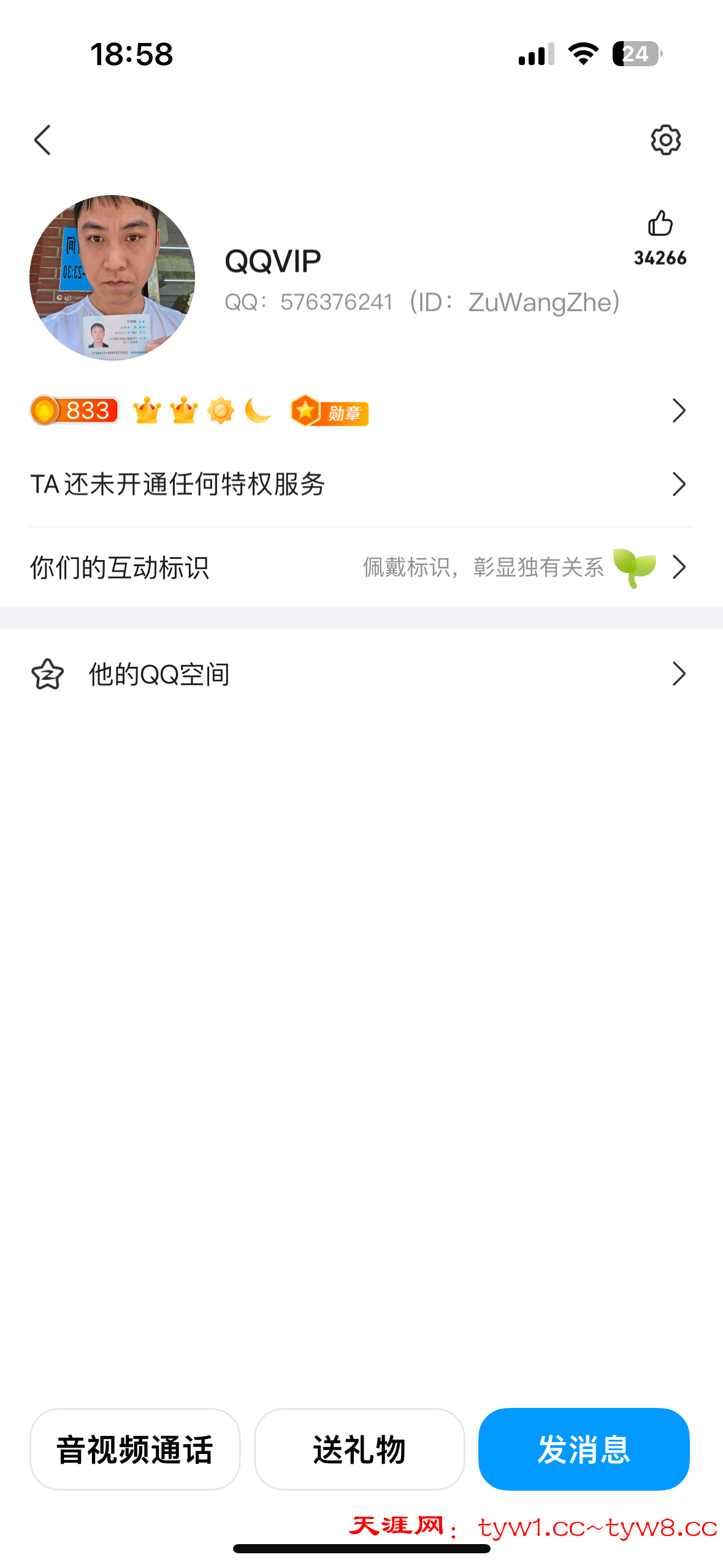Give a thumbs-up like to this profile

pos(660,225)
